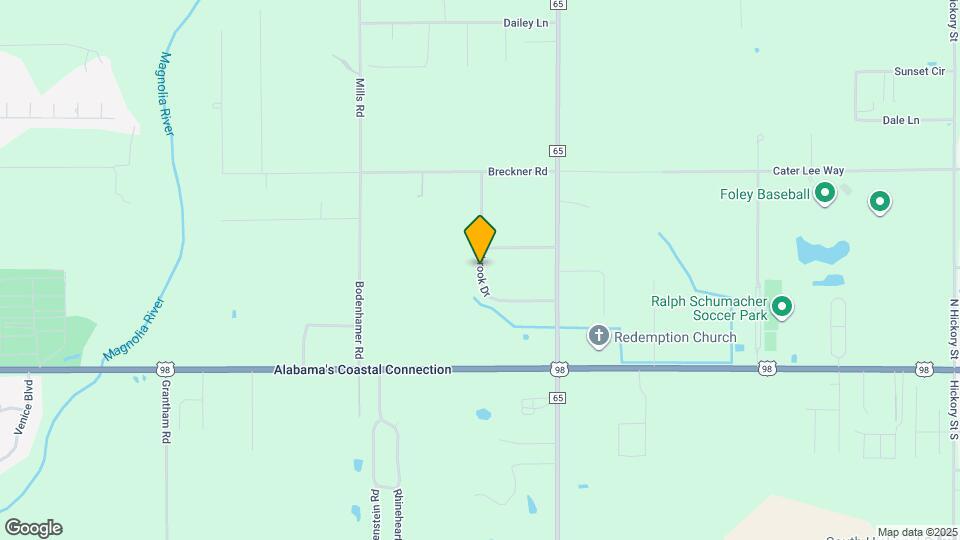Tap the unlabeled green marker beside Foley Baseball
Viewport: 960px width, 540px height.
point(880,202)
